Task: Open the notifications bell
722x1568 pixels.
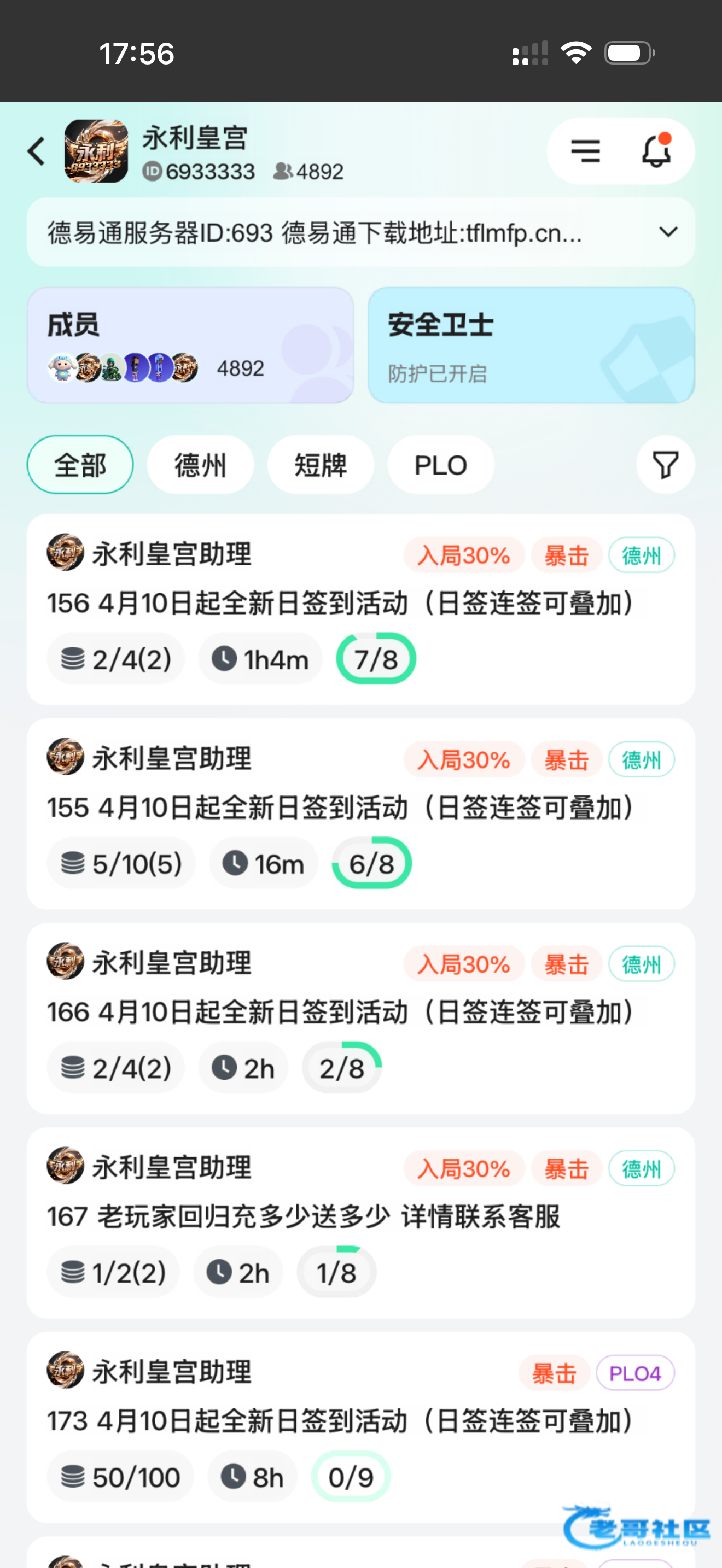Action: (656, 151)
